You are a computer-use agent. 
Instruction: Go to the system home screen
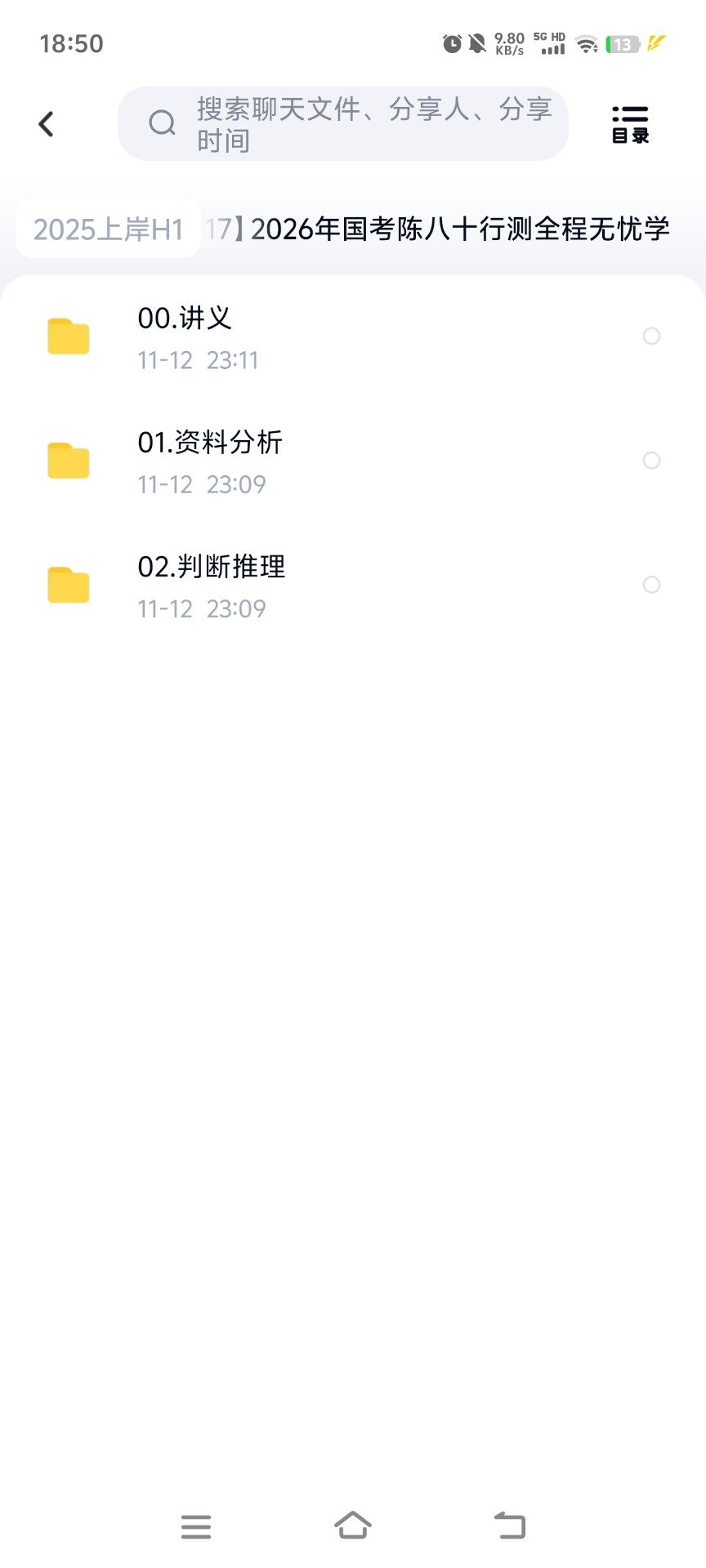(353, 1526)
